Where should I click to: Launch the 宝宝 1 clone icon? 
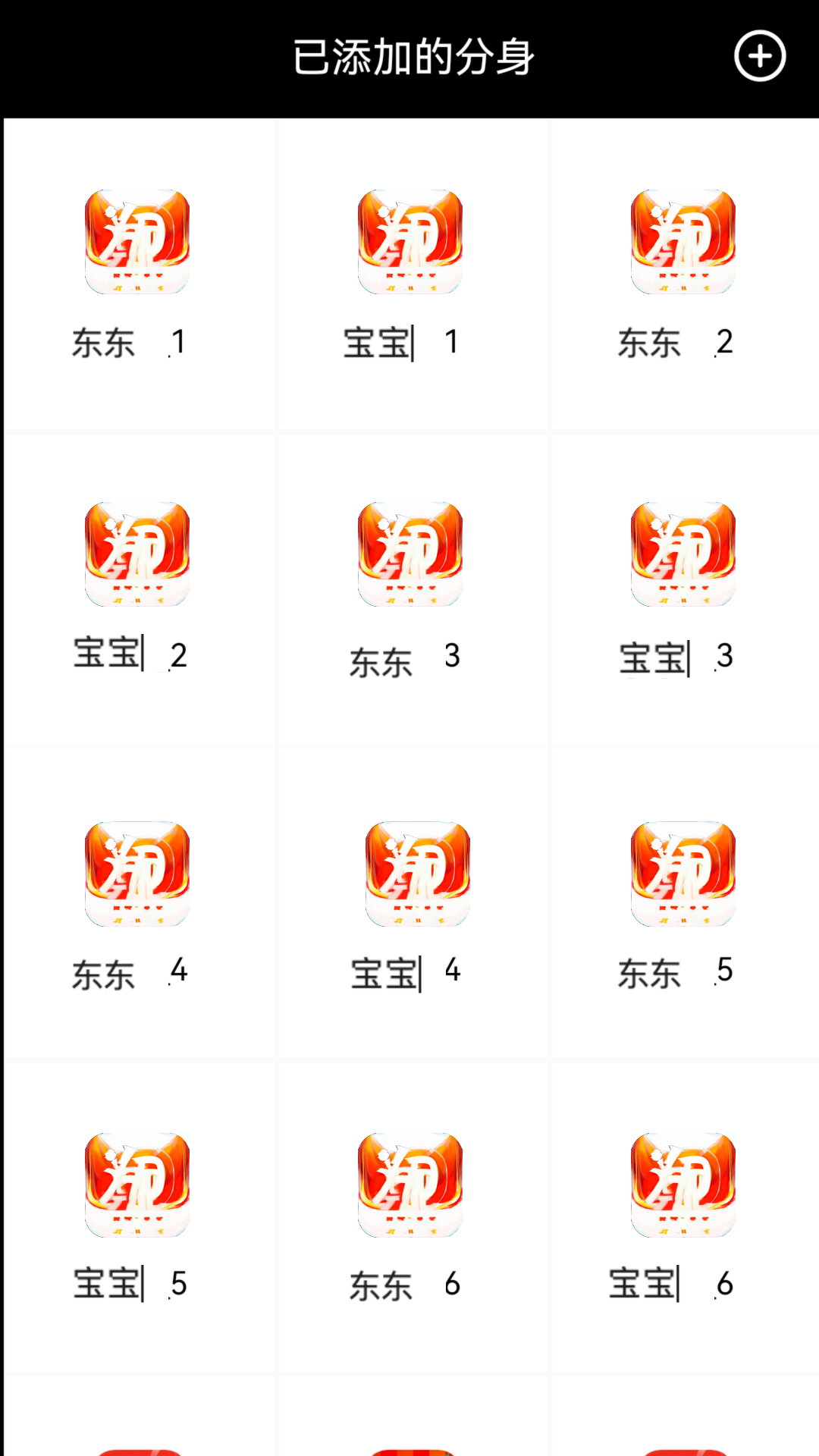click(x=409, y=241)
